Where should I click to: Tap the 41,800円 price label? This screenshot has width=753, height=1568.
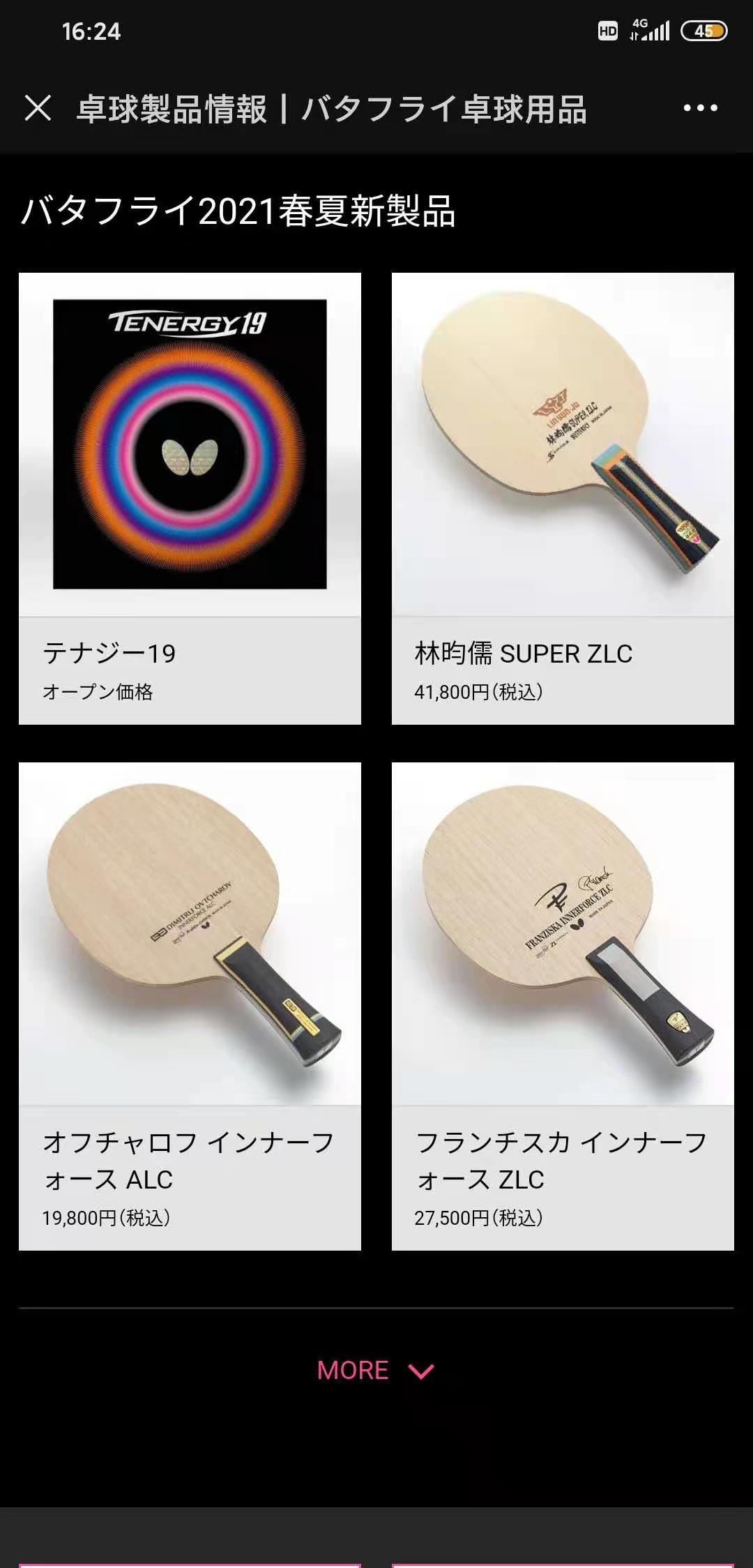pyautogui.click(x=481, y=692)
